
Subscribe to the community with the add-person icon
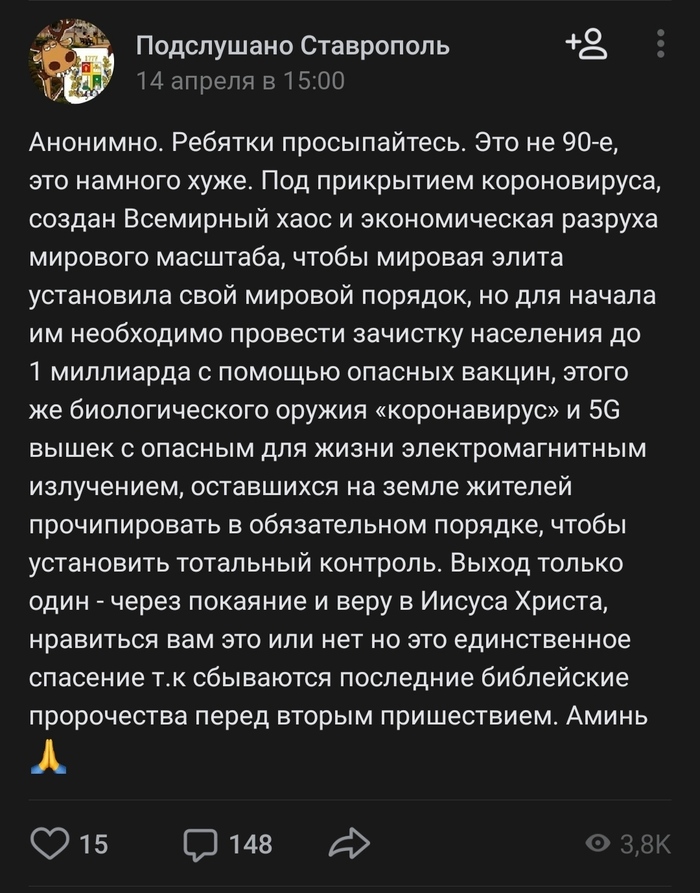pyautogui.click(x=585, y=45)
